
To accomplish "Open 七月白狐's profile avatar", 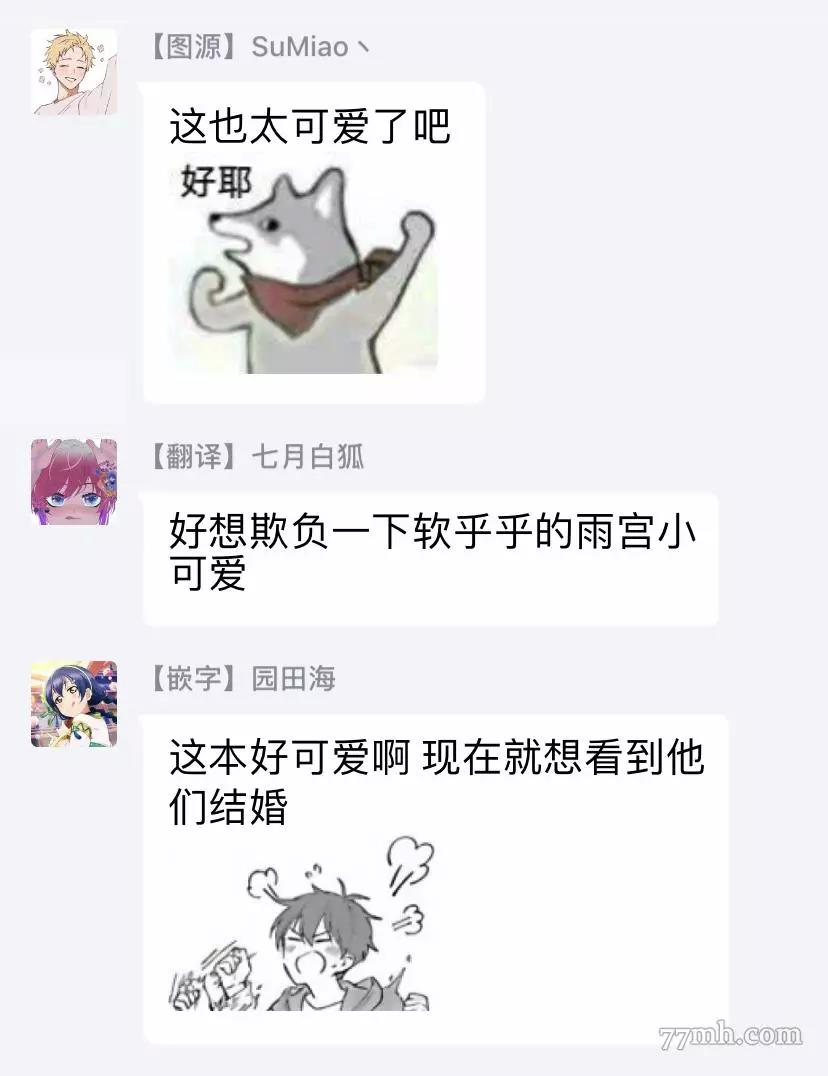I will click(x=74, y=482).
